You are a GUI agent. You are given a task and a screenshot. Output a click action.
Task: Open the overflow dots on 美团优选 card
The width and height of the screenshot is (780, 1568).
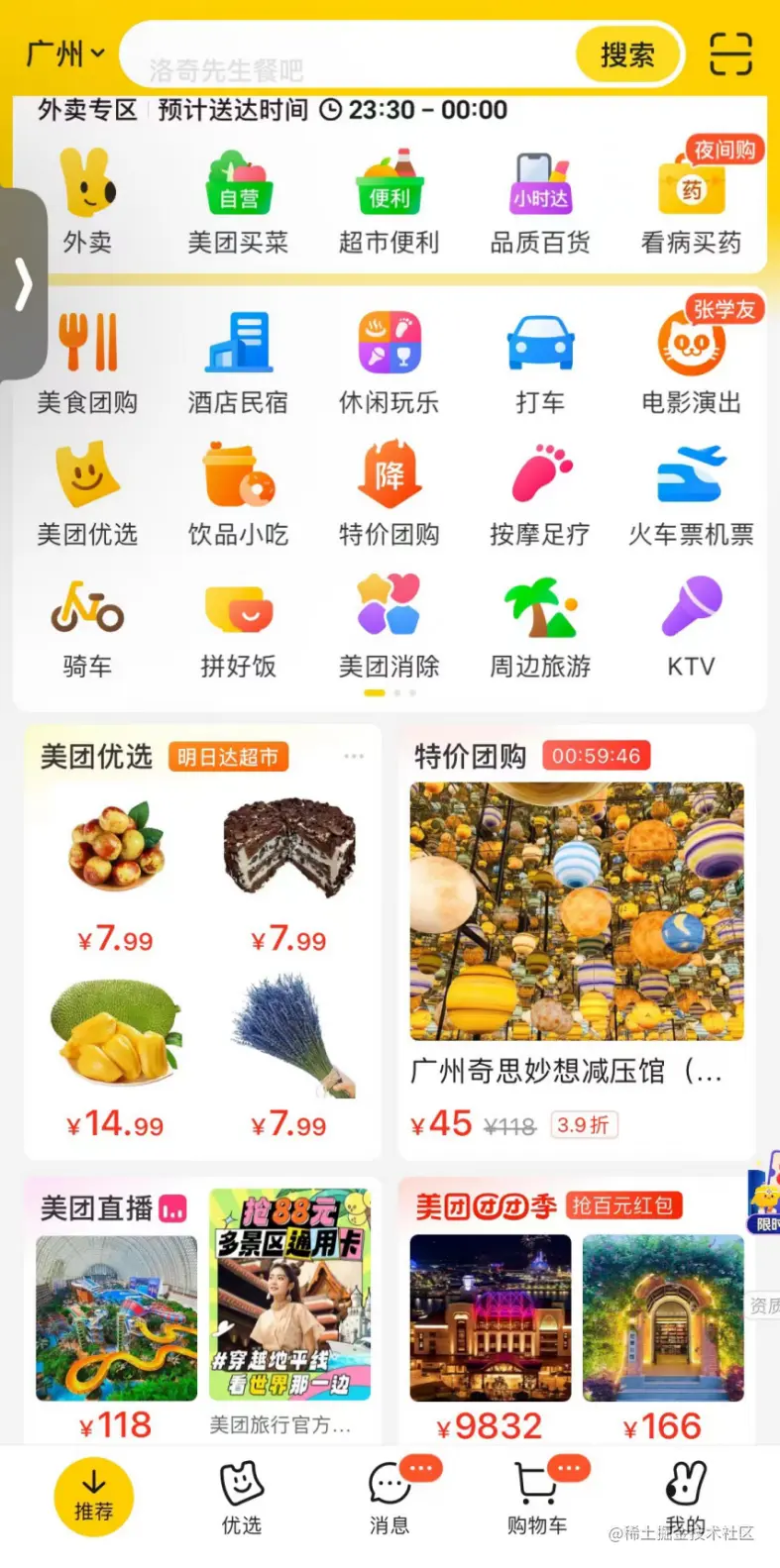coord(354,757)
